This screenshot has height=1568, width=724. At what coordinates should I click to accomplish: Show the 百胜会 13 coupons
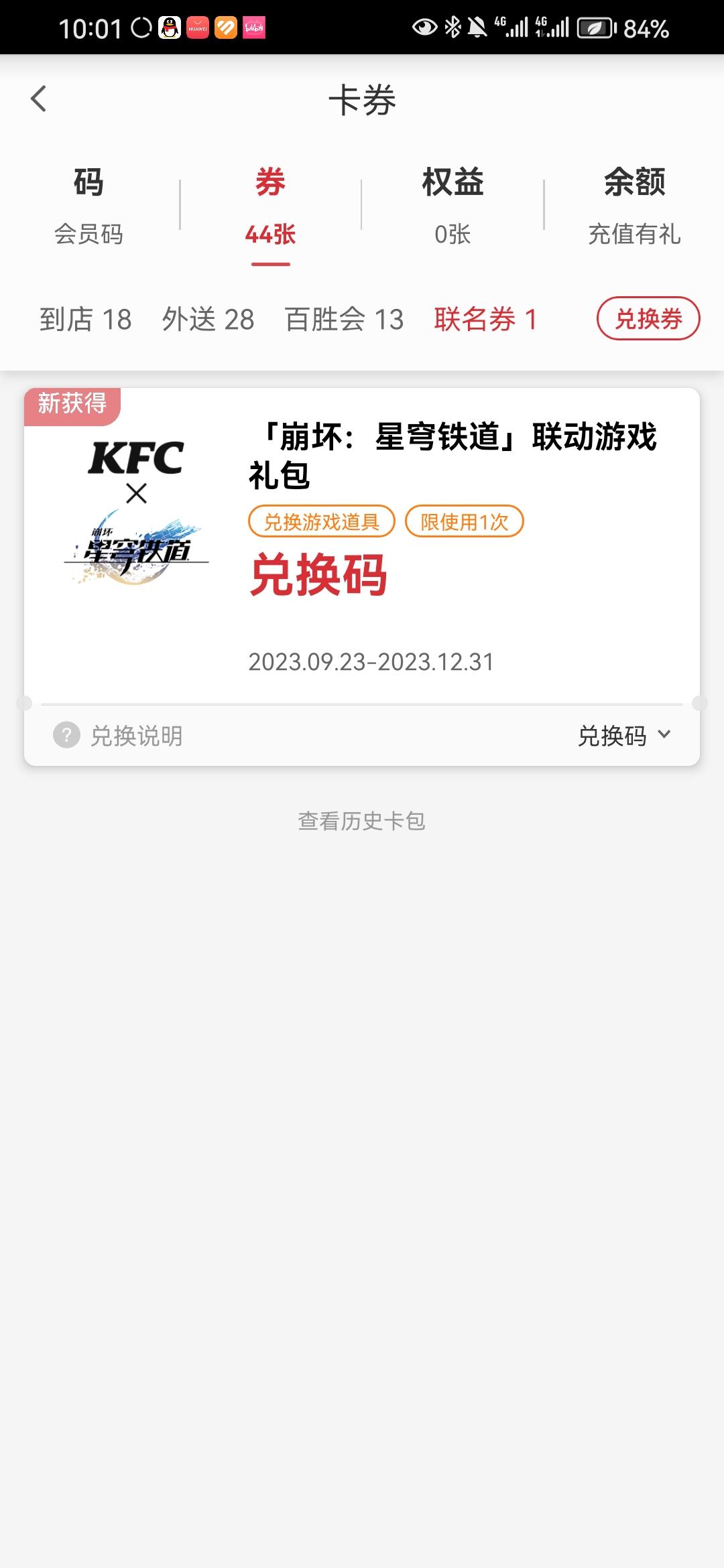pos(344,320)
